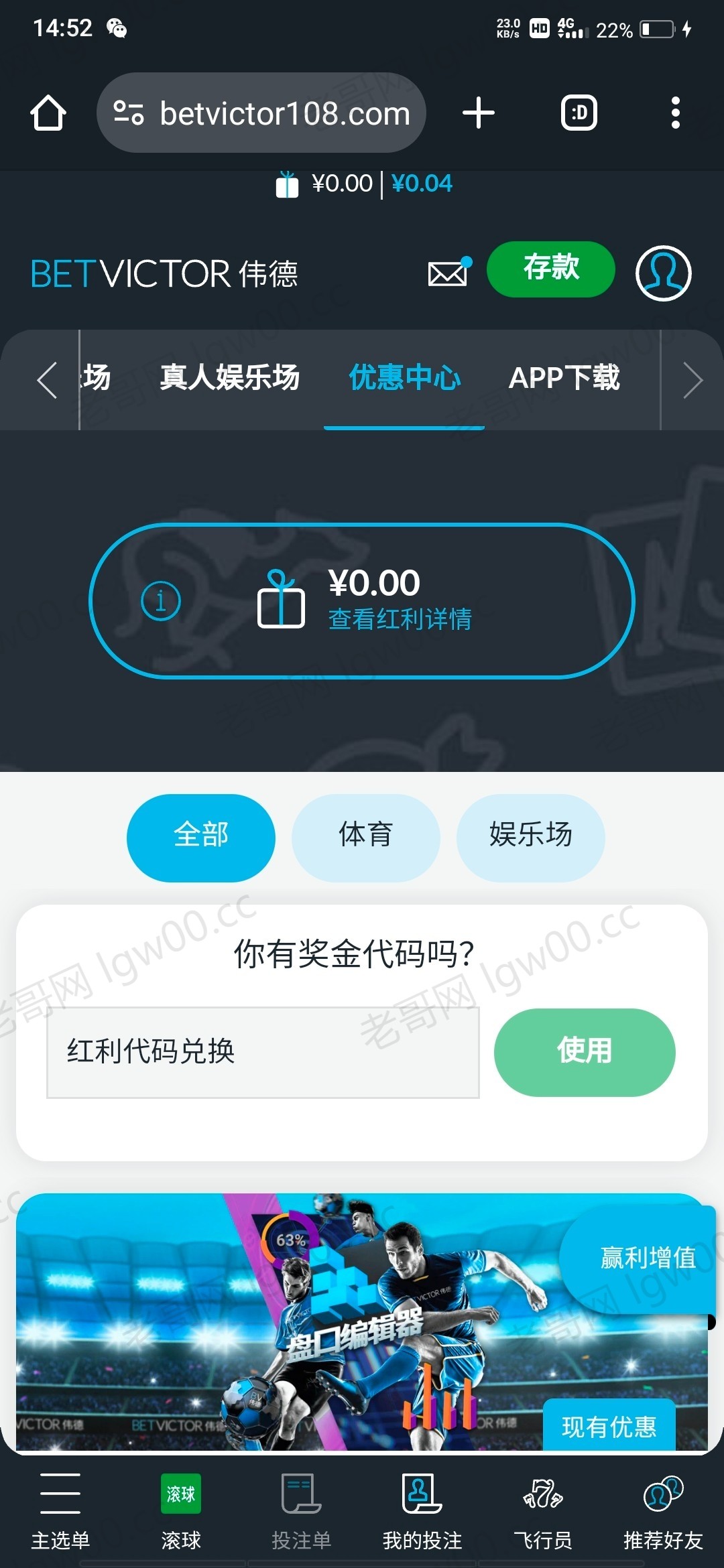
Task: Tap the green 存款 deposit button
Action: pyautogui.click(x=550, y=269)
